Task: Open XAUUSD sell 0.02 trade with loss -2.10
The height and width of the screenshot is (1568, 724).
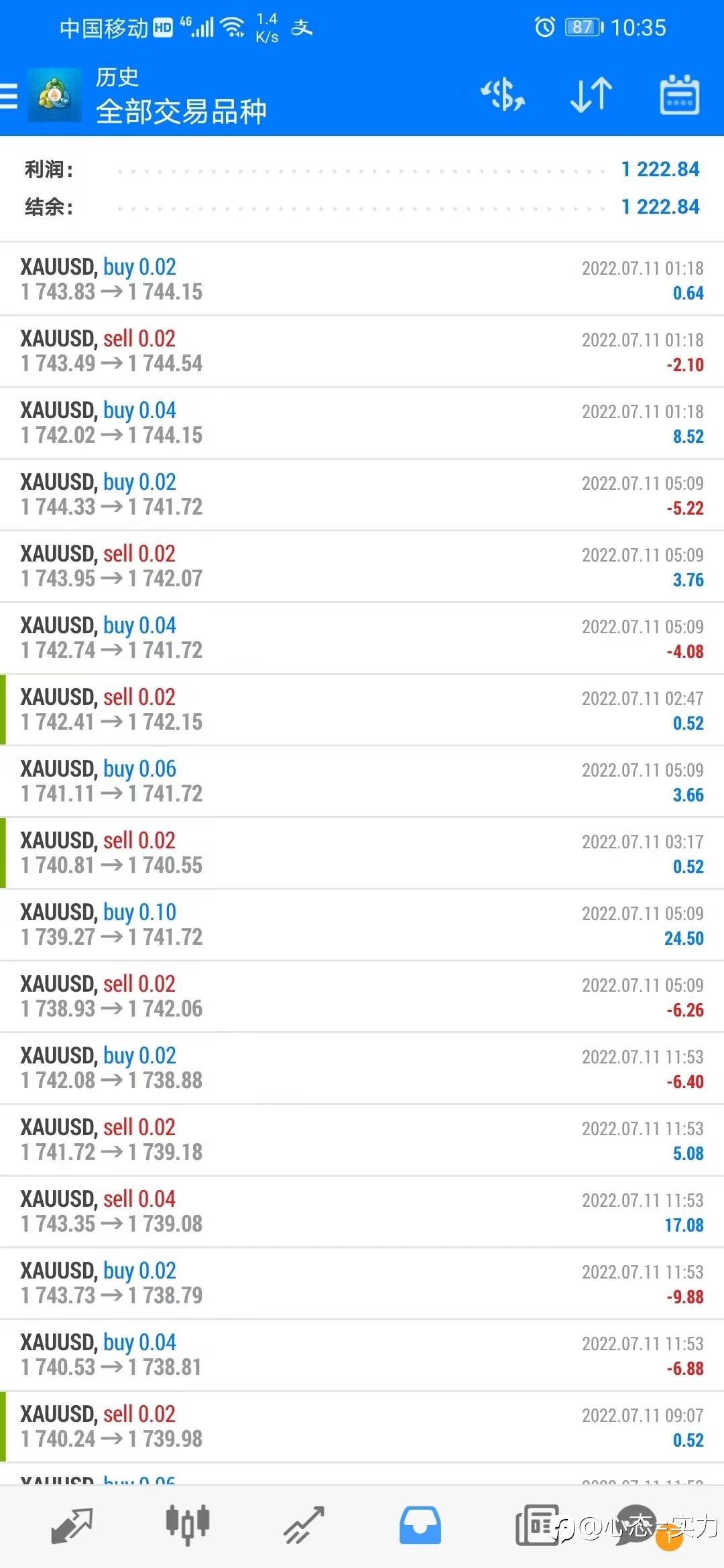Action: (362, 351)
